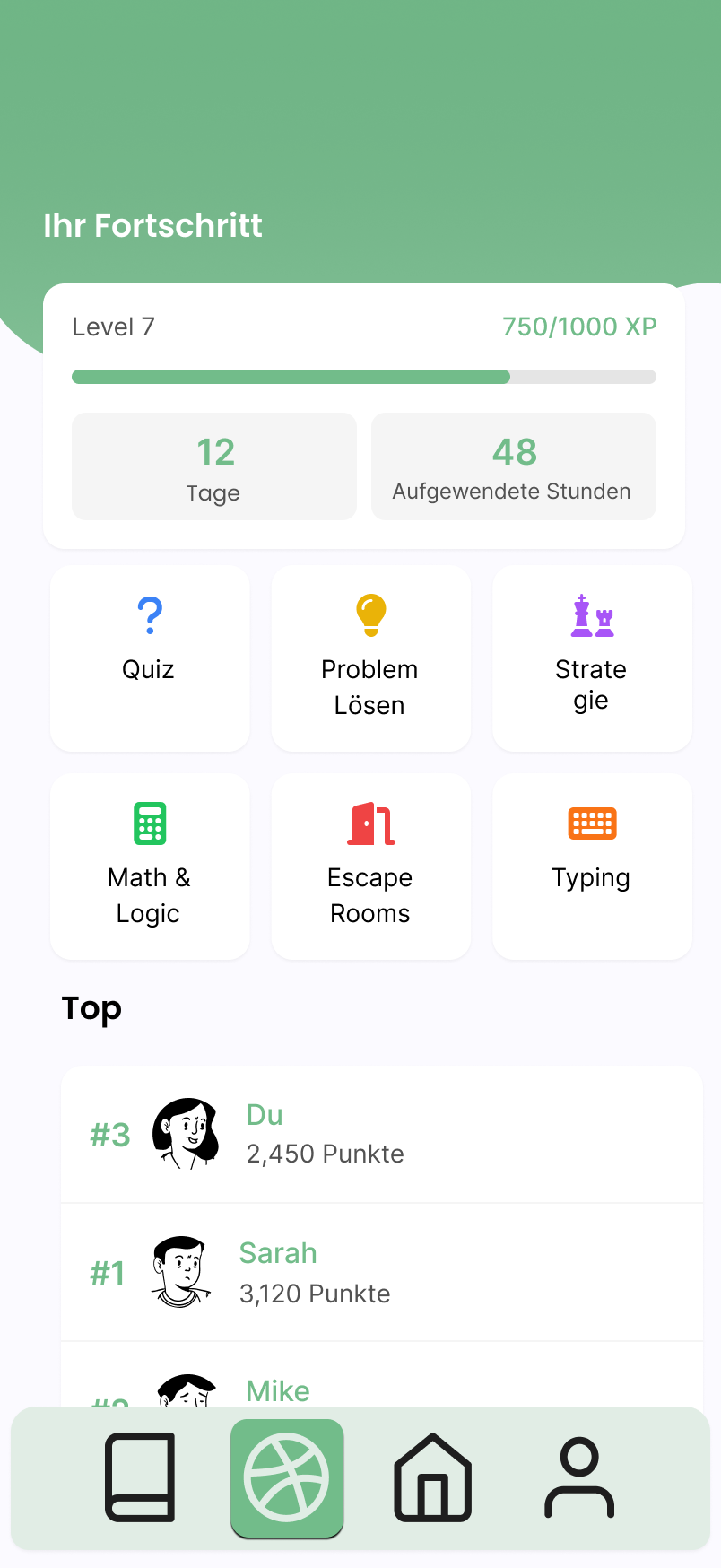721x1568 pixels.
Task: Open the Escape Rooms card
Action: click(370, 867)
